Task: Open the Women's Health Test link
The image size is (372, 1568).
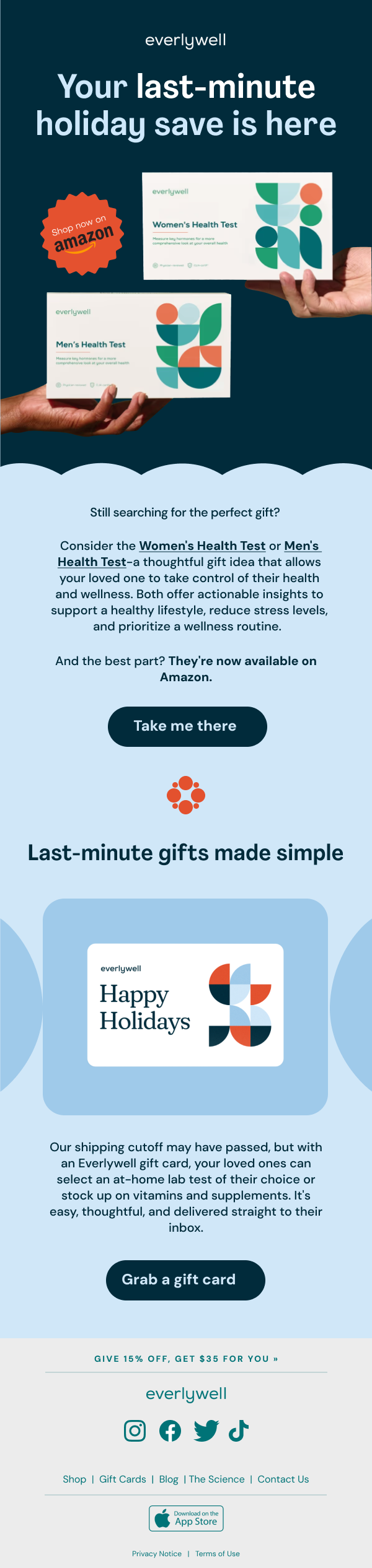Action: pyautogui.click(x=202, y=546)
